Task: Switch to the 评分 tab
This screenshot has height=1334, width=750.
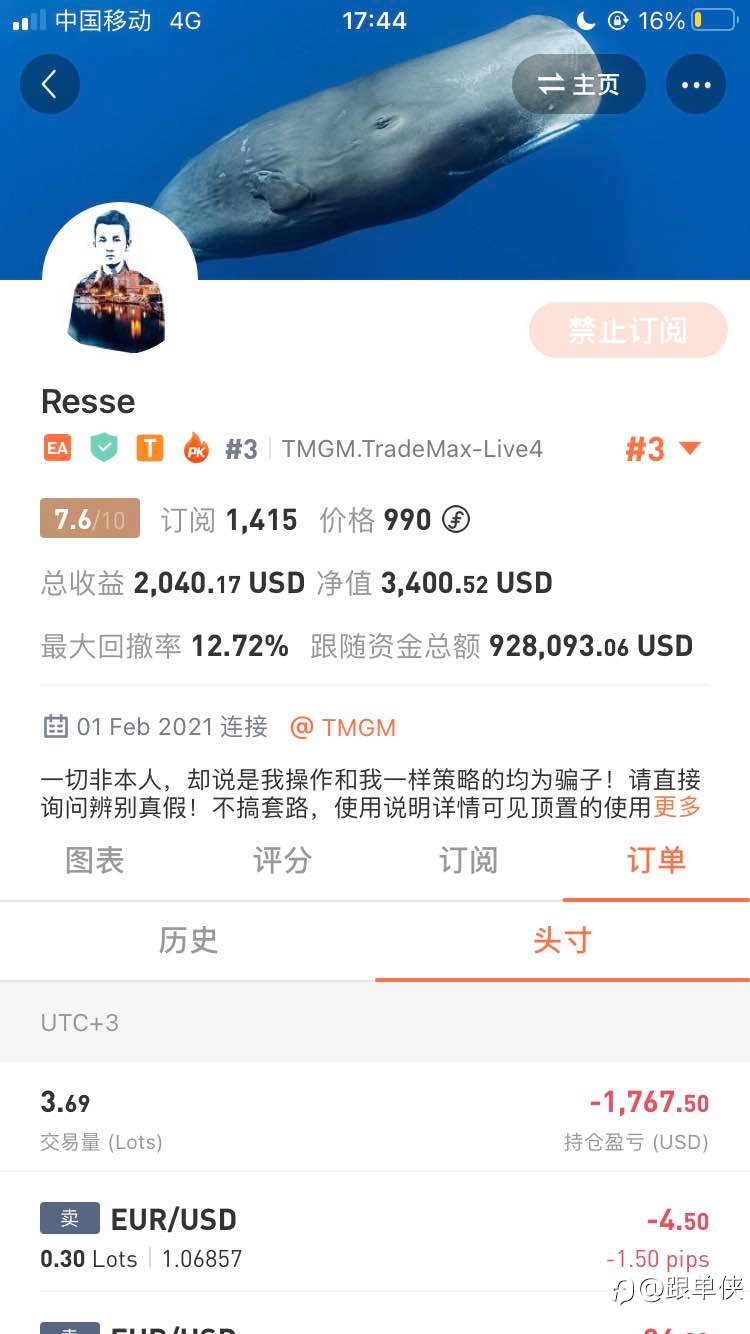Action: pyautogui.click(x=281, y=860)
